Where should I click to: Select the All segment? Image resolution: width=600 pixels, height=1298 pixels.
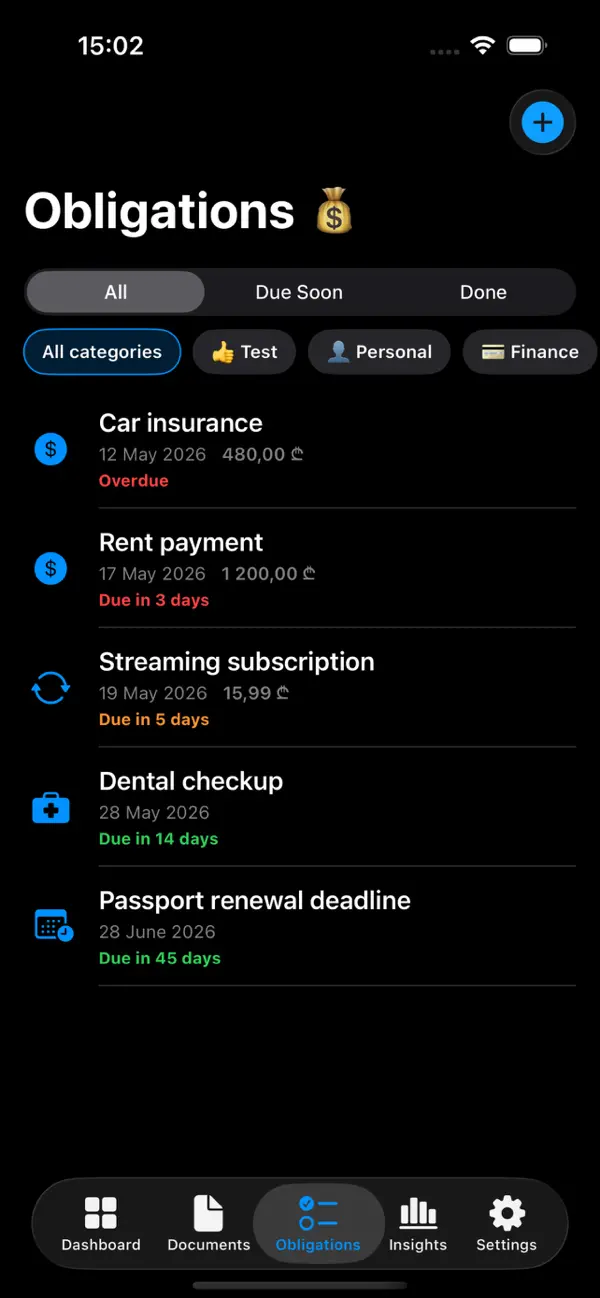116,292
